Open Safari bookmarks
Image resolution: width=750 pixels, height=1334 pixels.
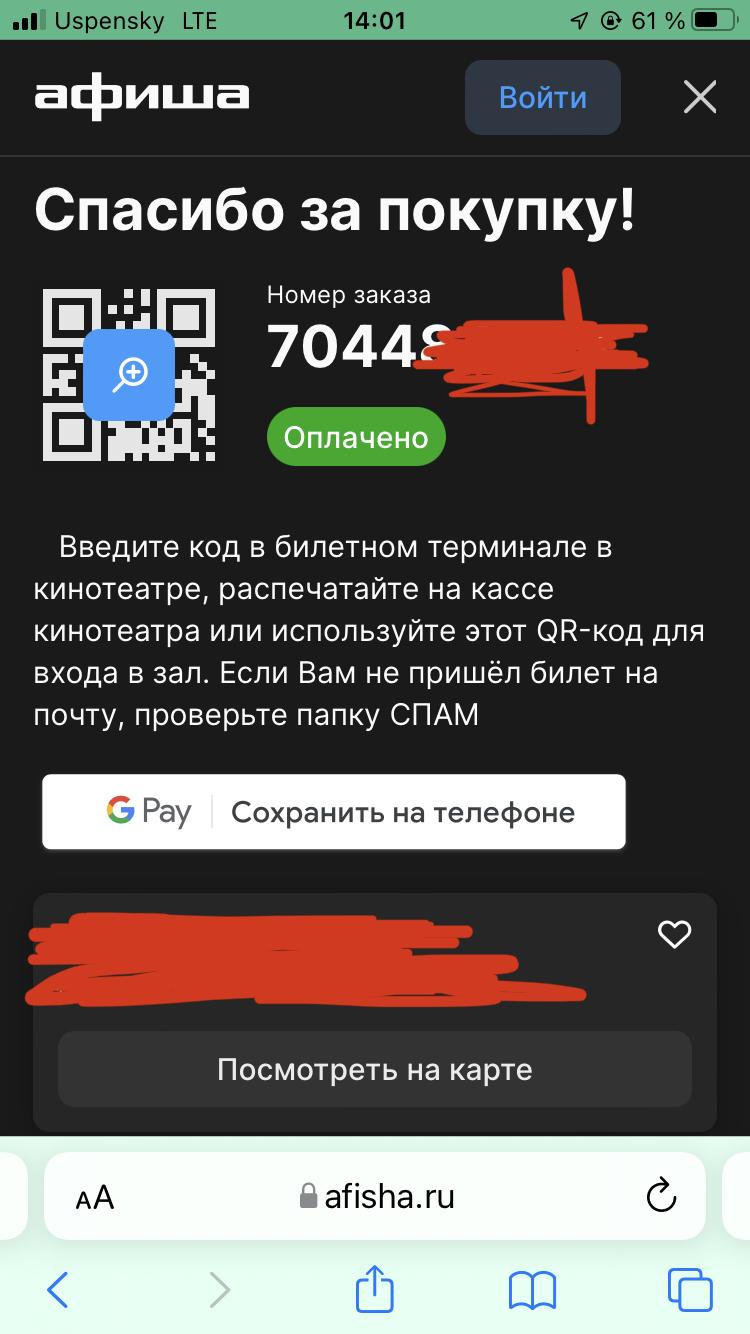pyautogui.click(x=532, y=1290)
